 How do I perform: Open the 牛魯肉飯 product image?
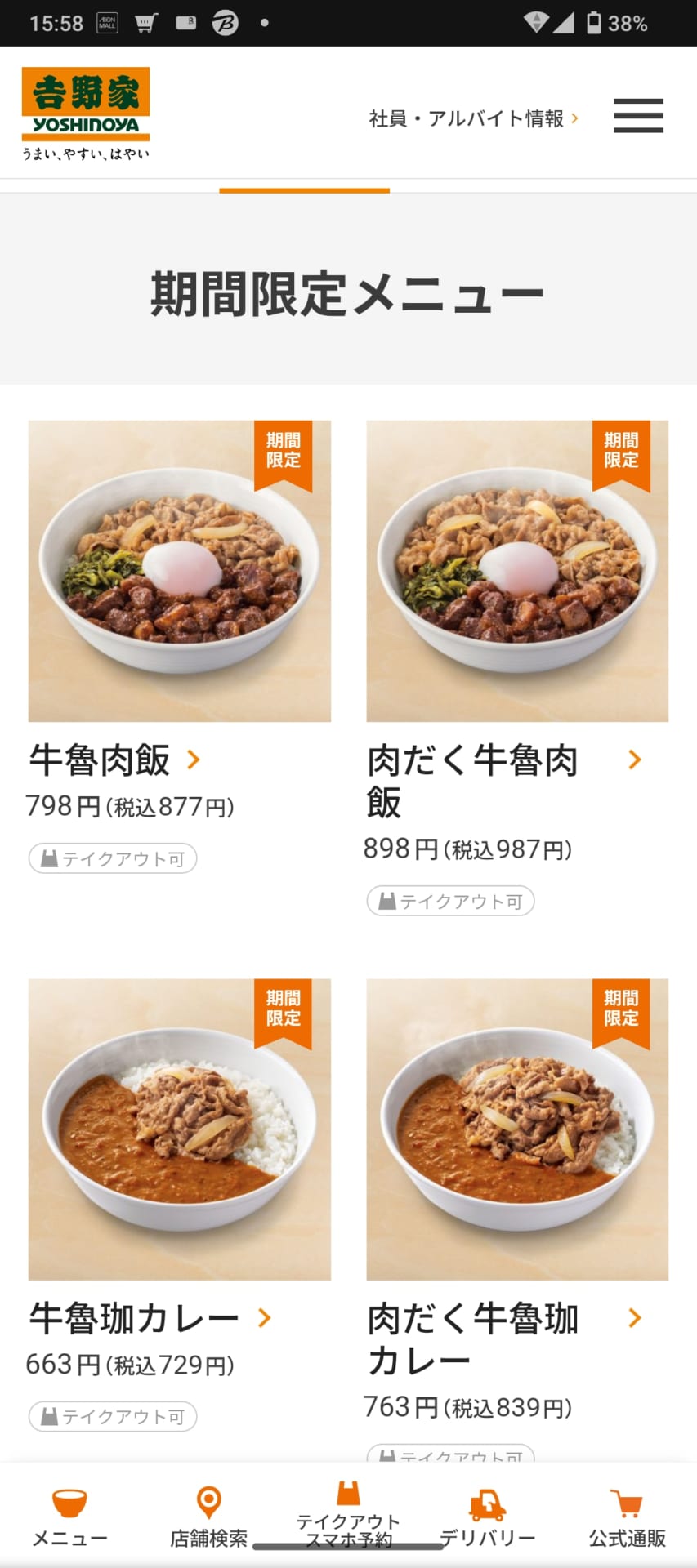[180, 571]
